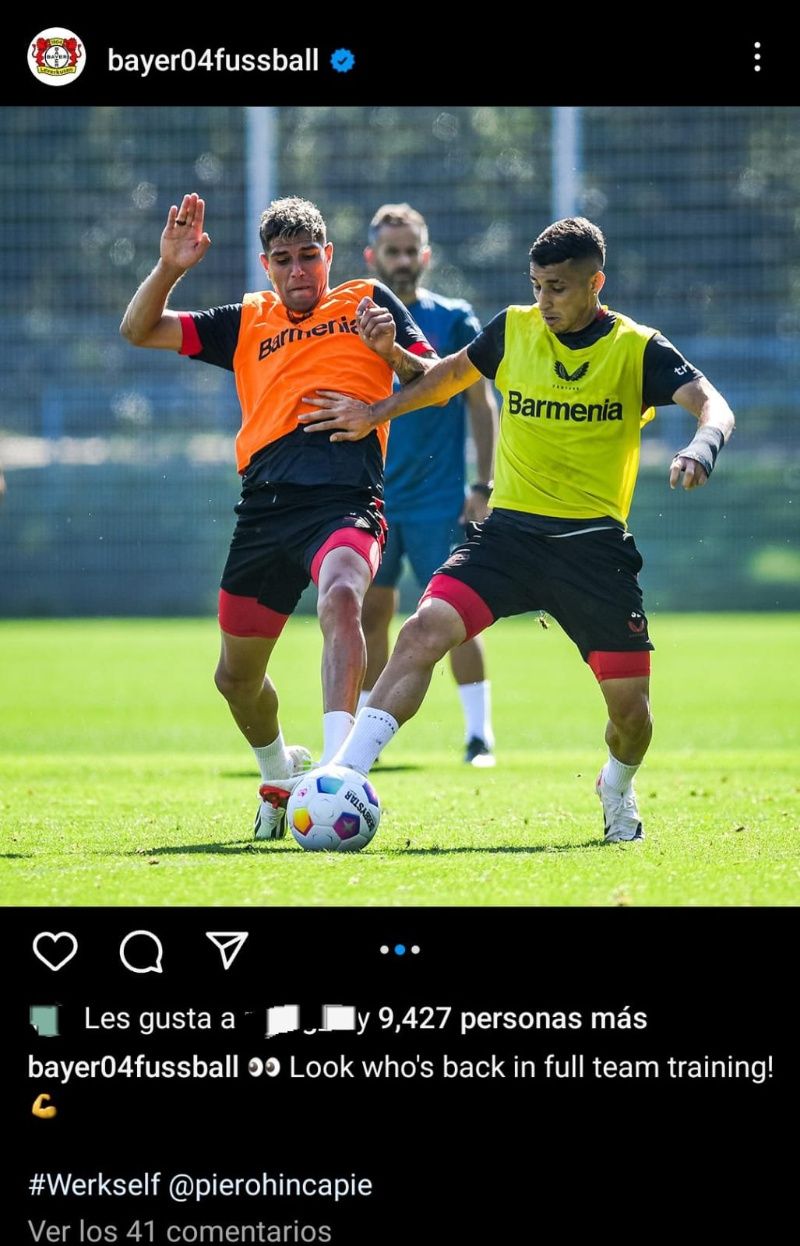Open the @pierohincapie mention
This screenshot has height=1246, width=800.
[x=270, y=1185]
